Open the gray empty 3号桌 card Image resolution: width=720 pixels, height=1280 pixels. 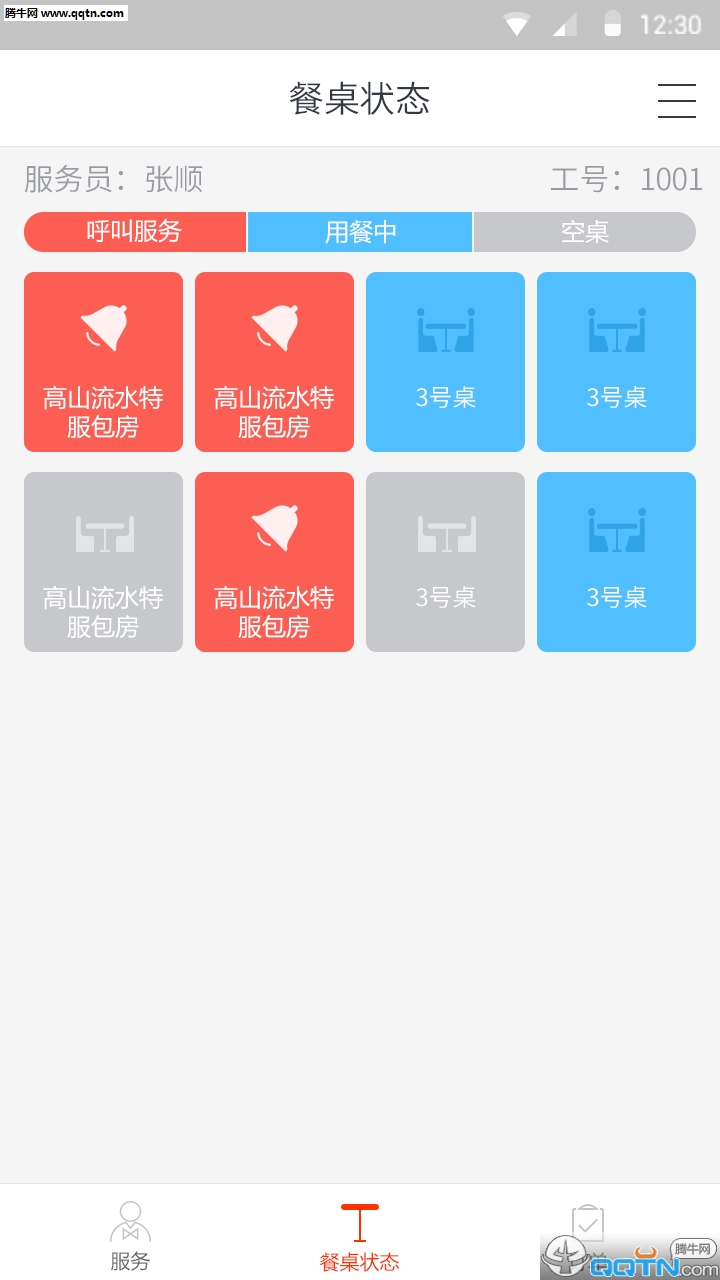[x=445, y=562]
